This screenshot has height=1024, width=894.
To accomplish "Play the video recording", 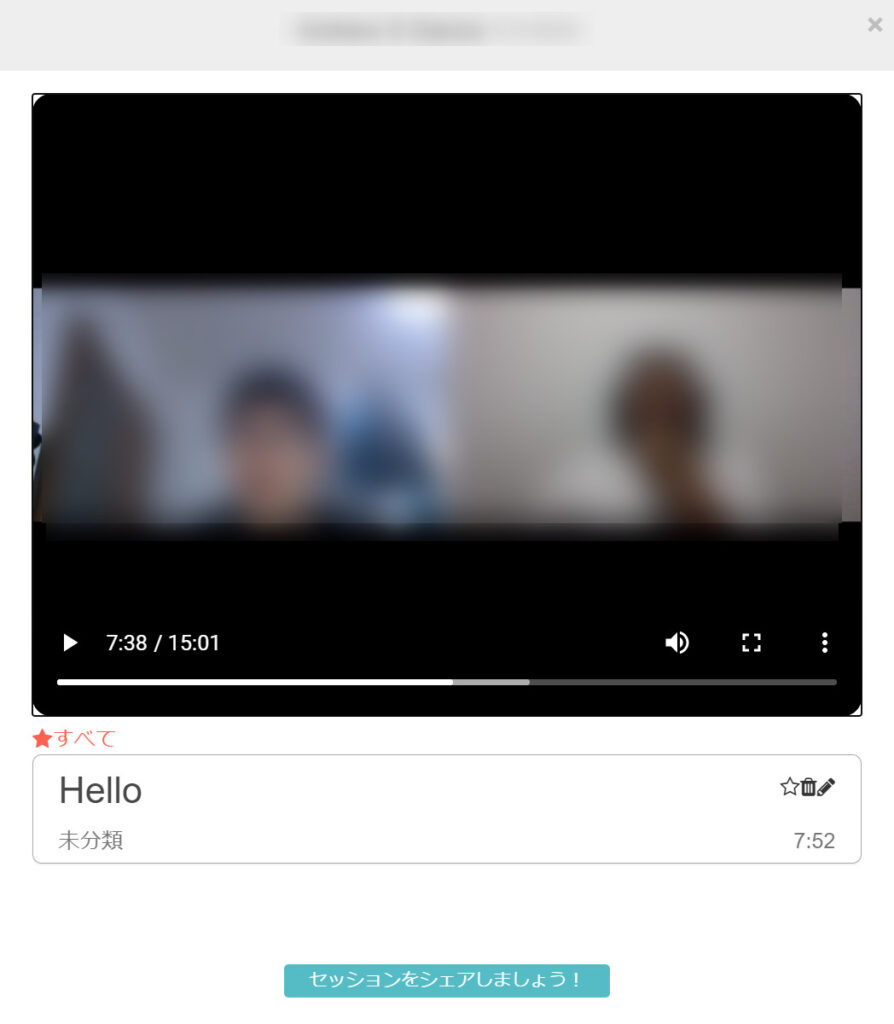I will coord(70,643).
